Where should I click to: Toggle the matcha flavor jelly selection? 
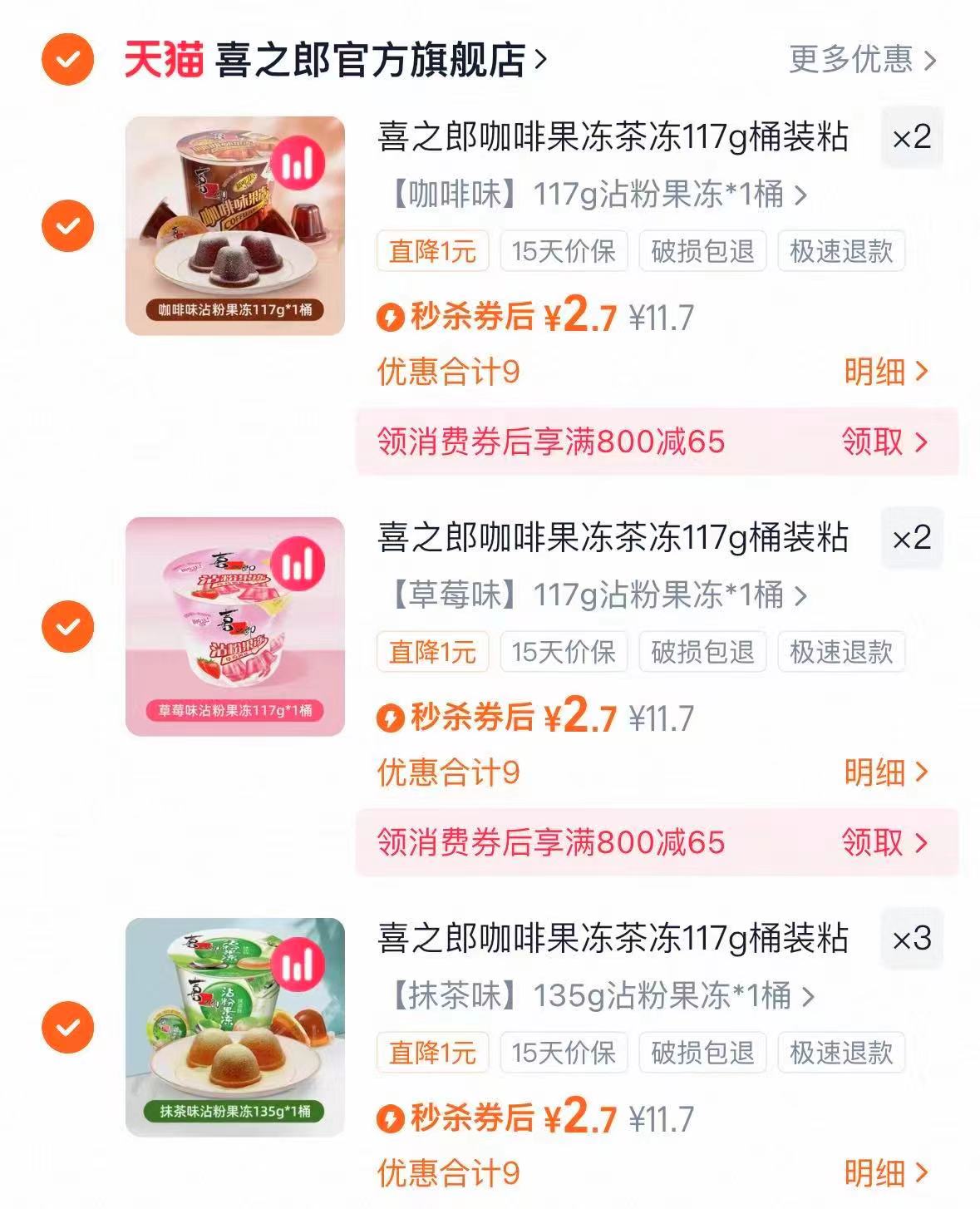(68, 1025)
